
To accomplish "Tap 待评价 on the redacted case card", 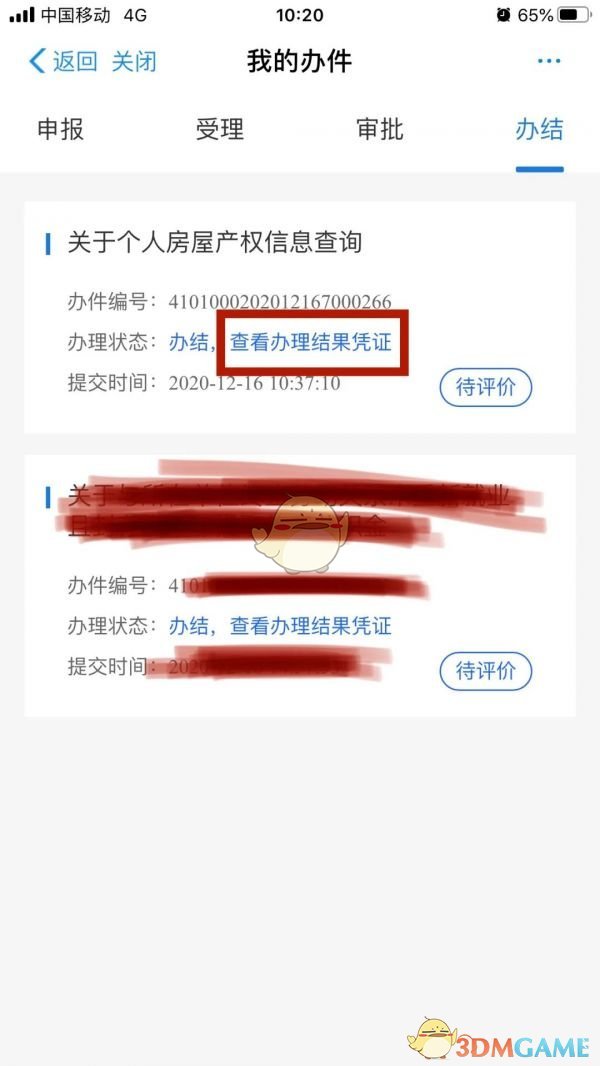I will [x=486, y=670].
